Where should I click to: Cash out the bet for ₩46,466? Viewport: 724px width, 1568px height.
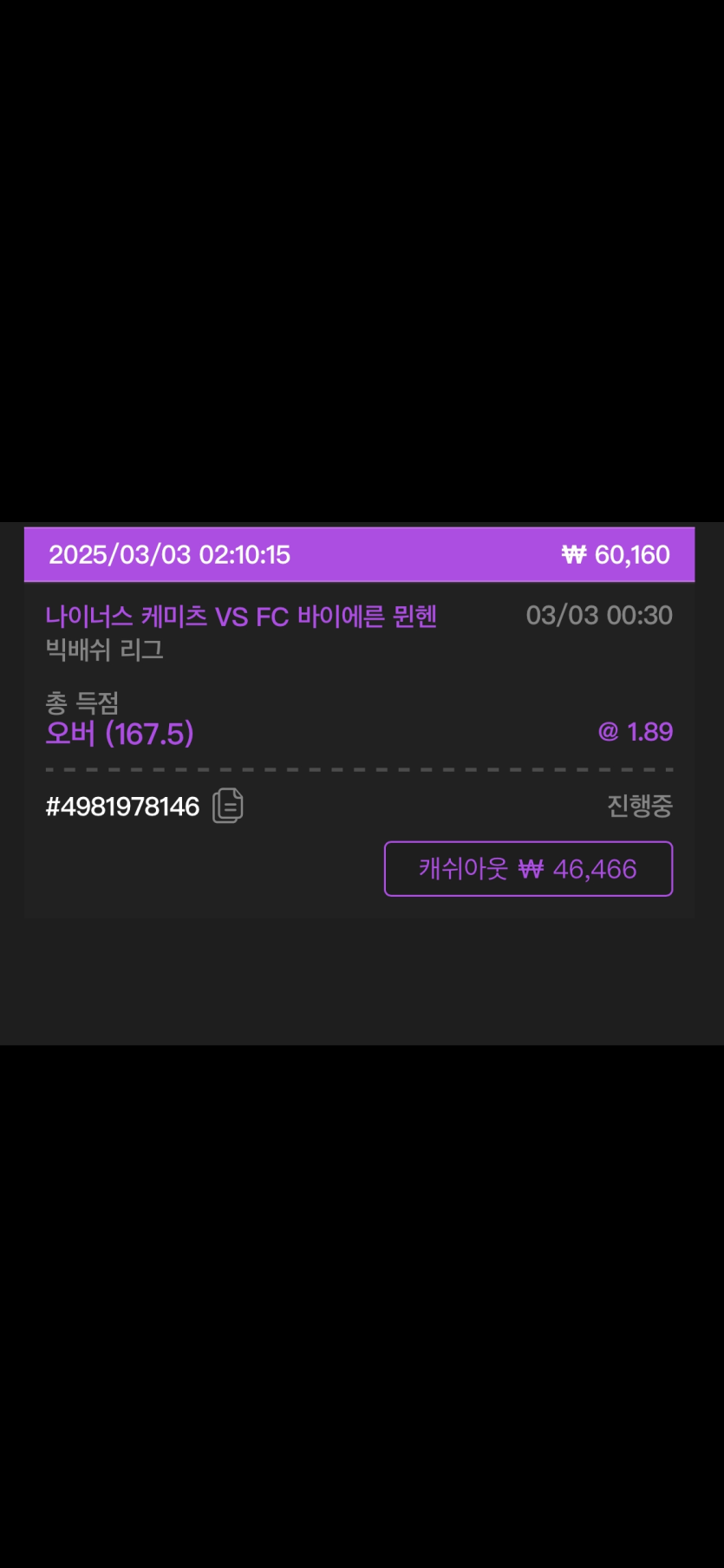pyautogui.click(x=528, y=869)
